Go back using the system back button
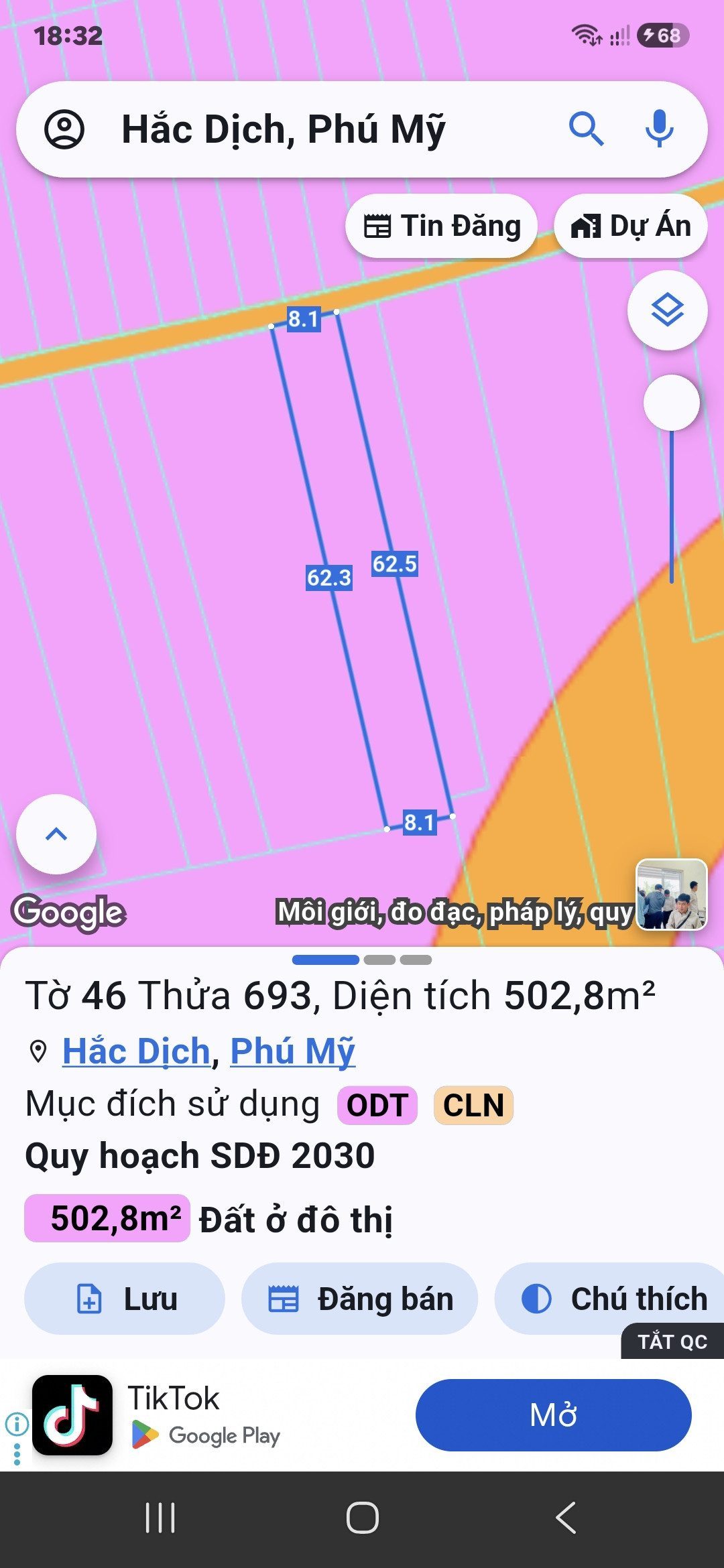 pyautogui.click(x=566, y=1518)
